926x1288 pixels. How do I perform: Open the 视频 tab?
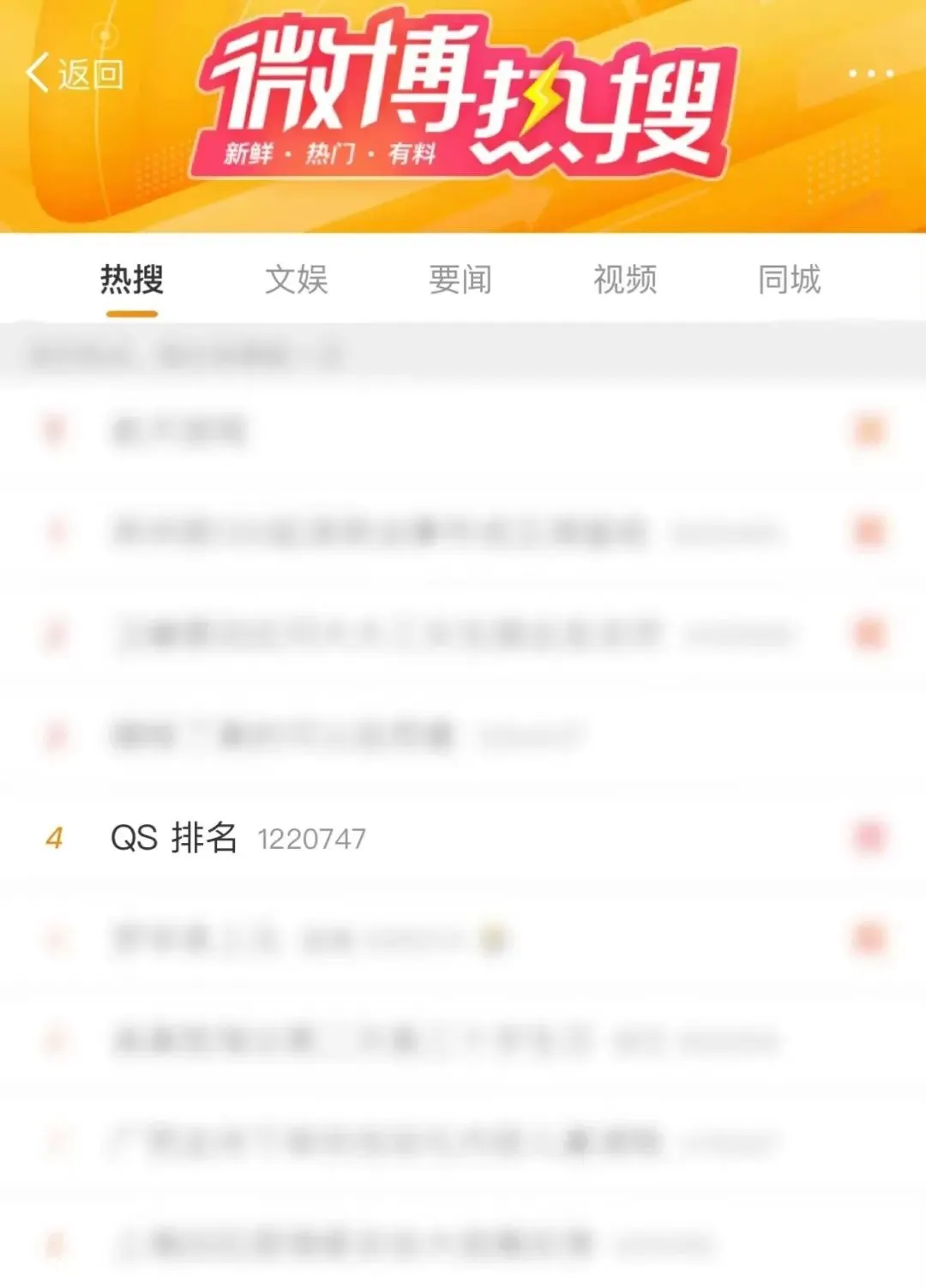(x=625, y=280)
